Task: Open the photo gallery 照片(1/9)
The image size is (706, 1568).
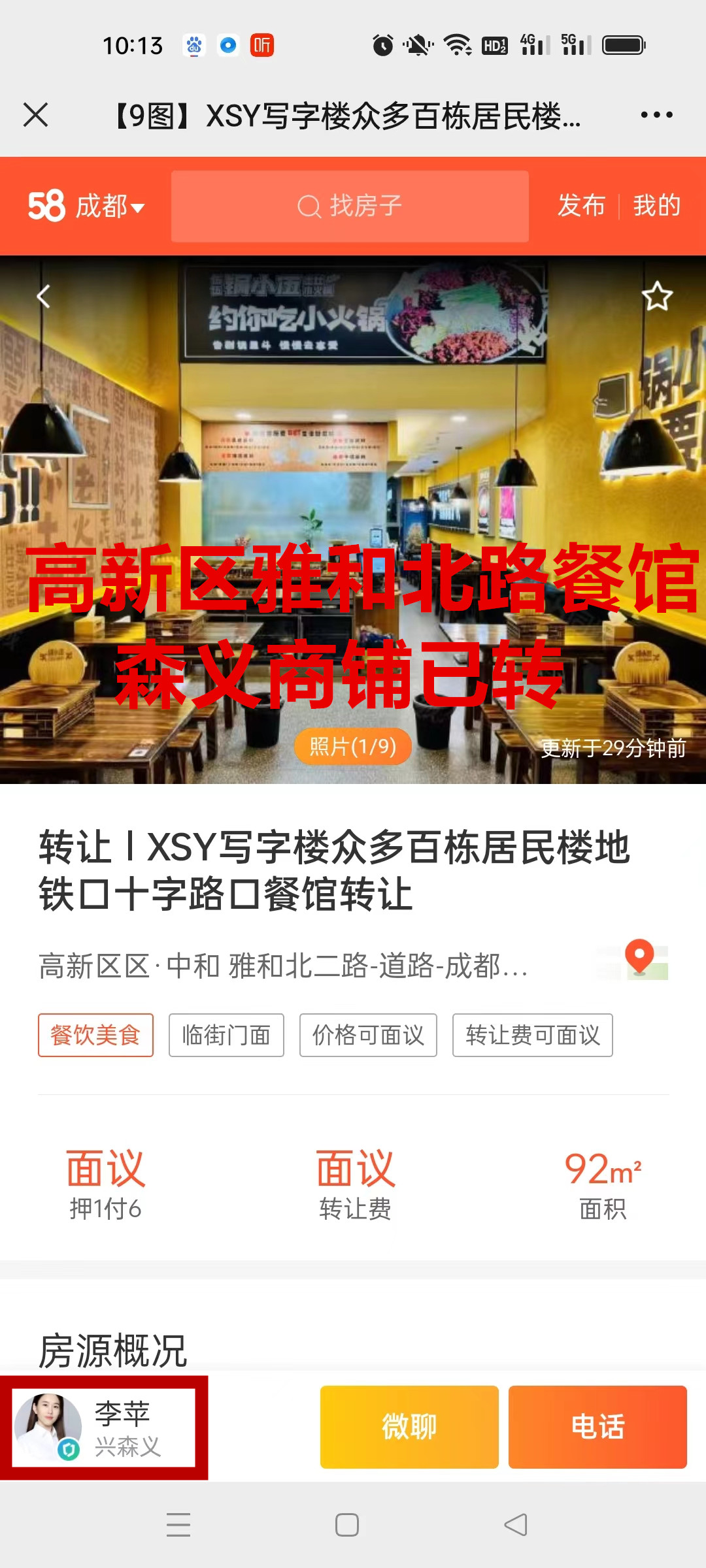Action: click(x=352, y=746)
